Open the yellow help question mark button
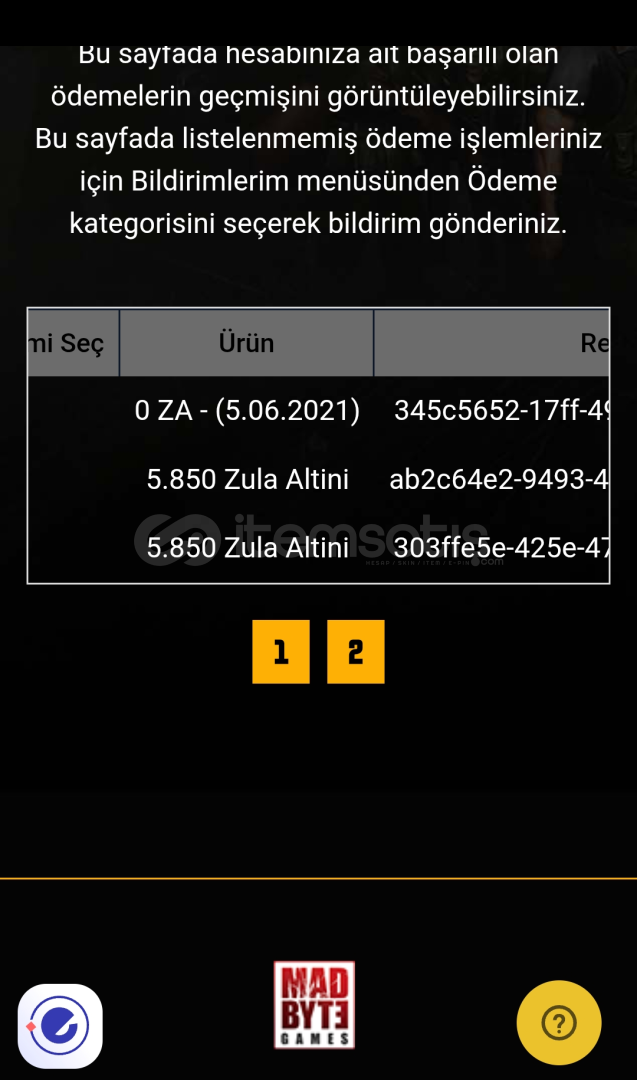 [558, 1023]
